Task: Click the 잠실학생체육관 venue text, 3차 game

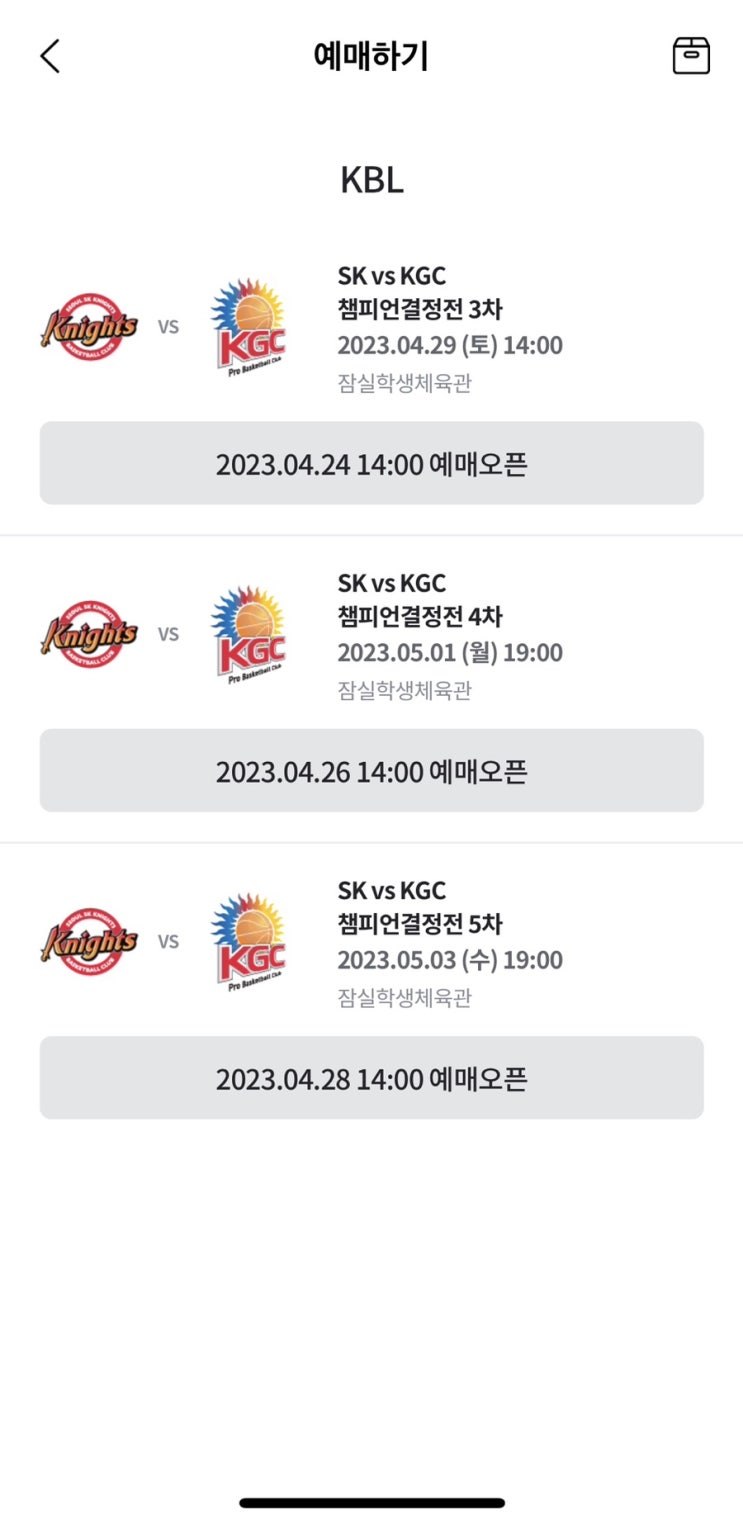Action: (403, 385)
